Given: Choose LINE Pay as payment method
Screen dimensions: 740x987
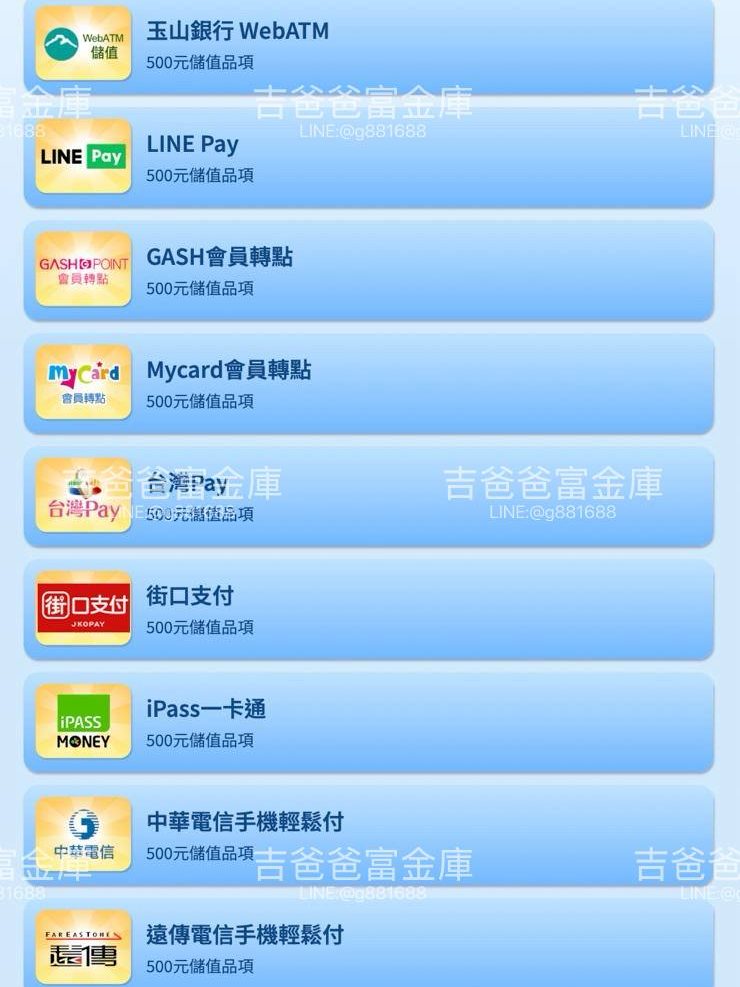Looking at the screenshot, I should tap(369, 157).
